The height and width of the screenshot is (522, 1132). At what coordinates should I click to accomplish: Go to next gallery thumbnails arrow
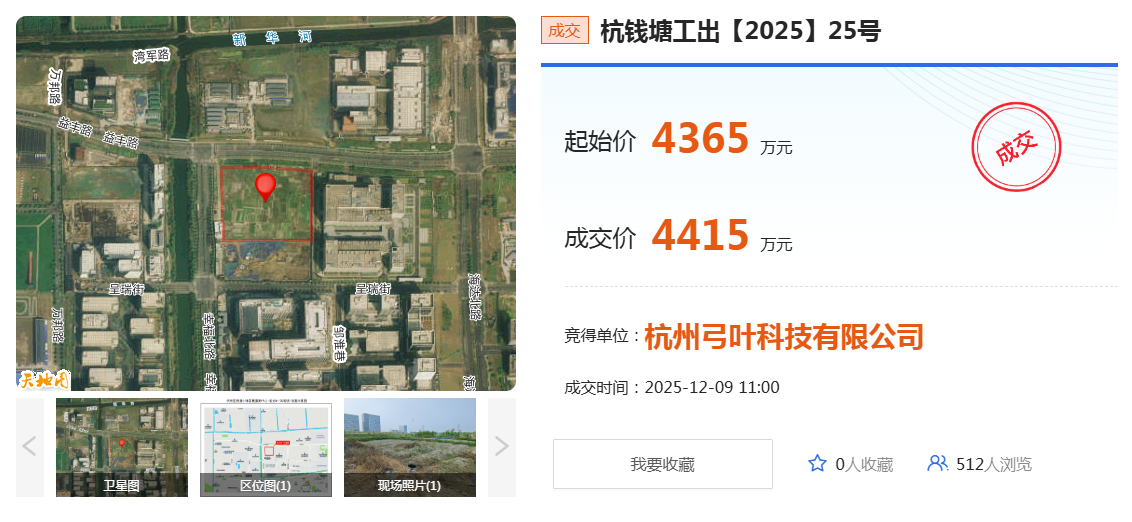point(501,447)
